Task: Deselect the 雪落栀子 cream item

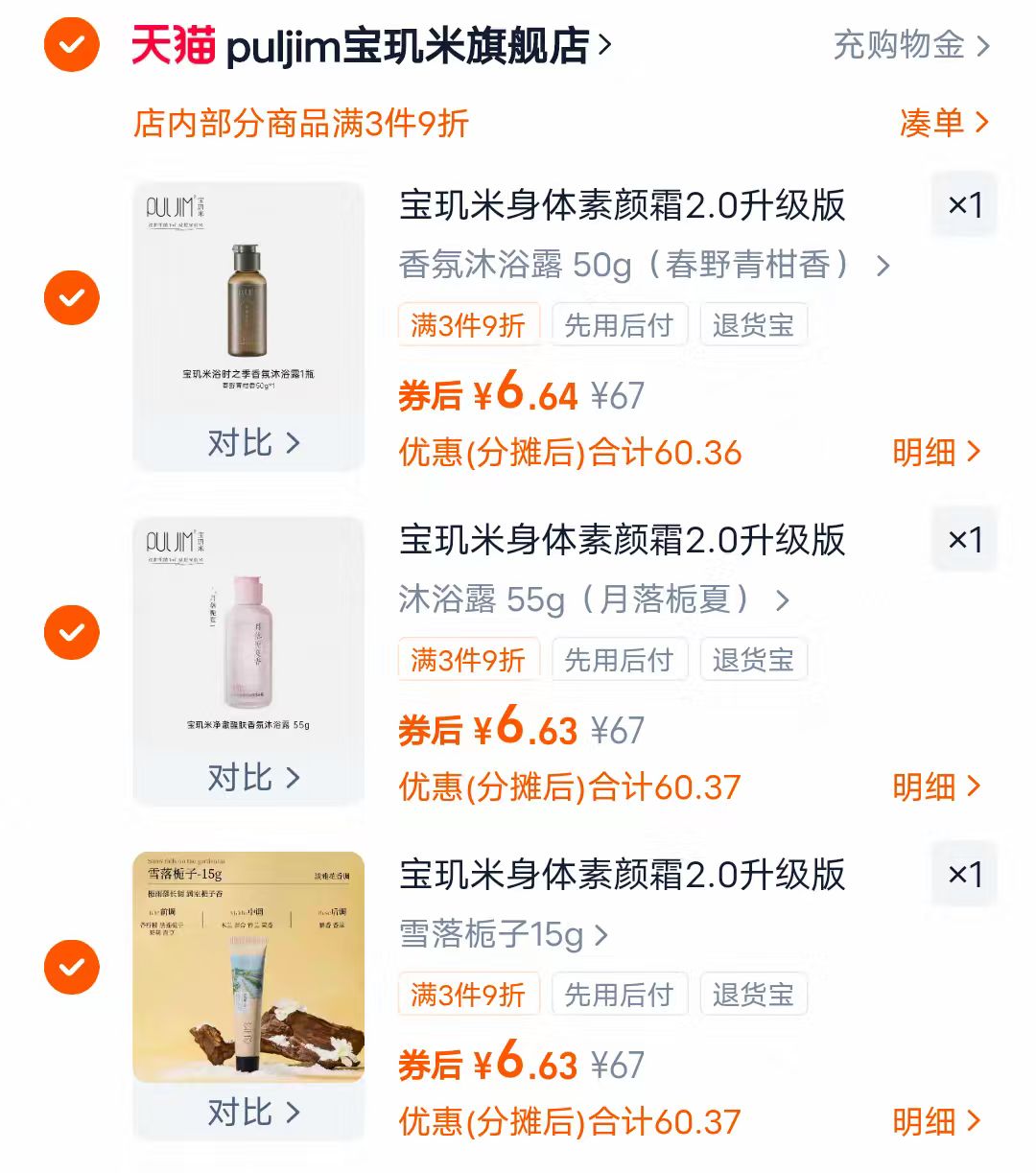Action: 70,969
